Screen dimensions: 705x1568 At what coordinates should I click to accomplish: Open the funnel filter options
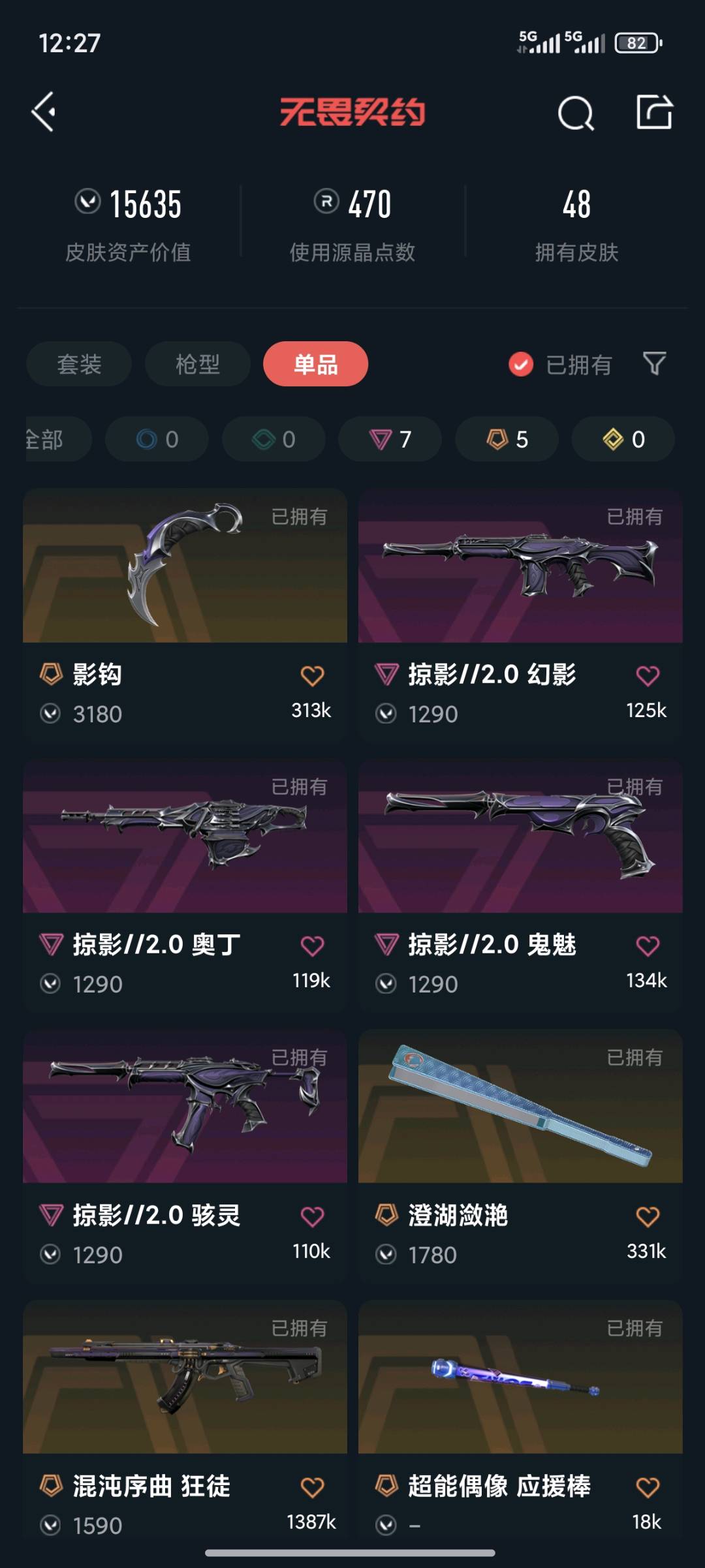pyautogui.click(x=654, y=363)
